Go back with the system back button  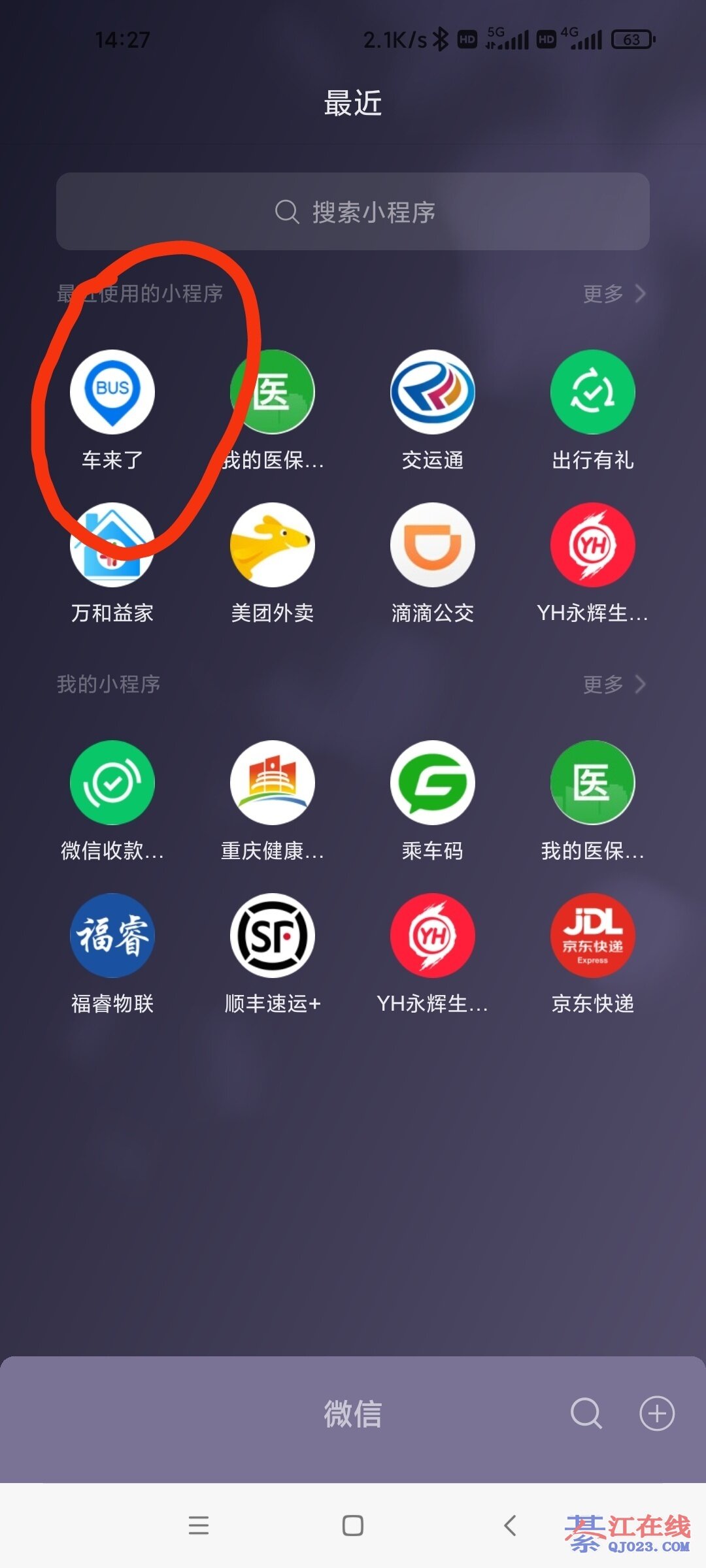(x=511, y=1526)
